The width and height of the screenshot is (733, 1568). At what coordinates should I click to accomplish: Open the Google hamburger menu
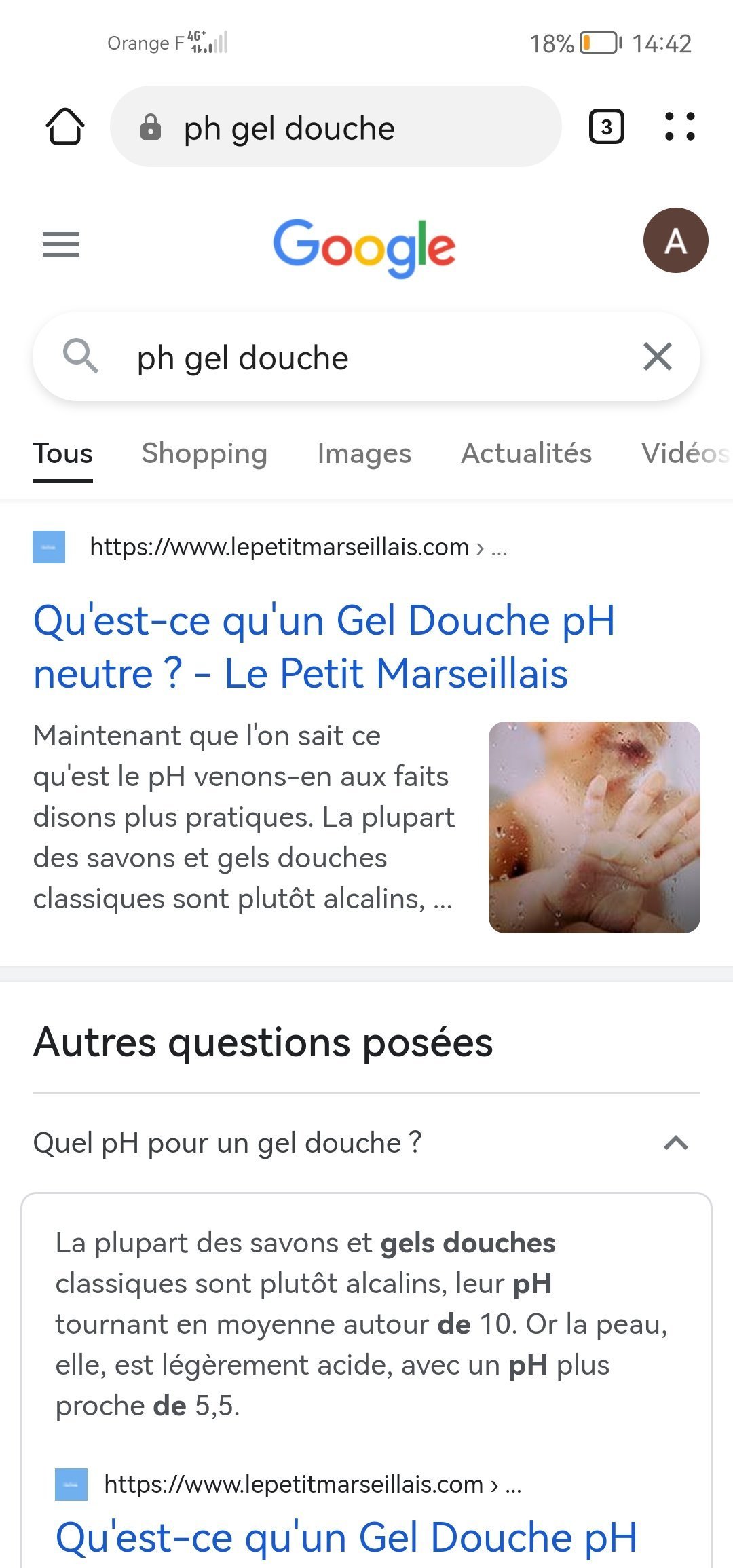pos(61,244)
